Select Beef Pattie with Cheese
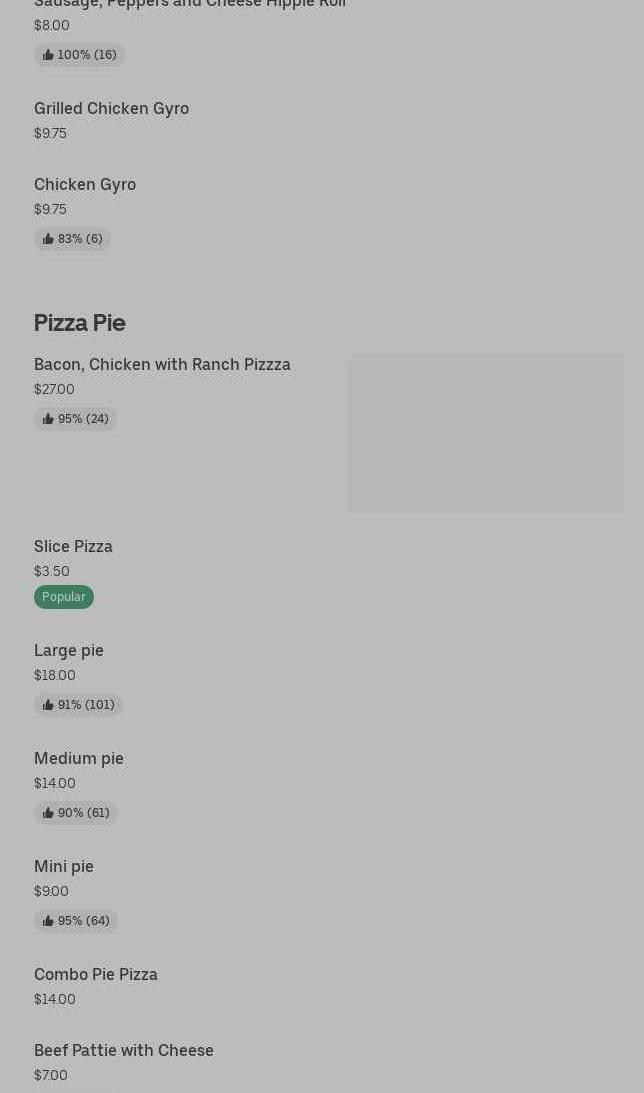Image resolution: width=644 pixels, height=1093 pixels. 124,1050
